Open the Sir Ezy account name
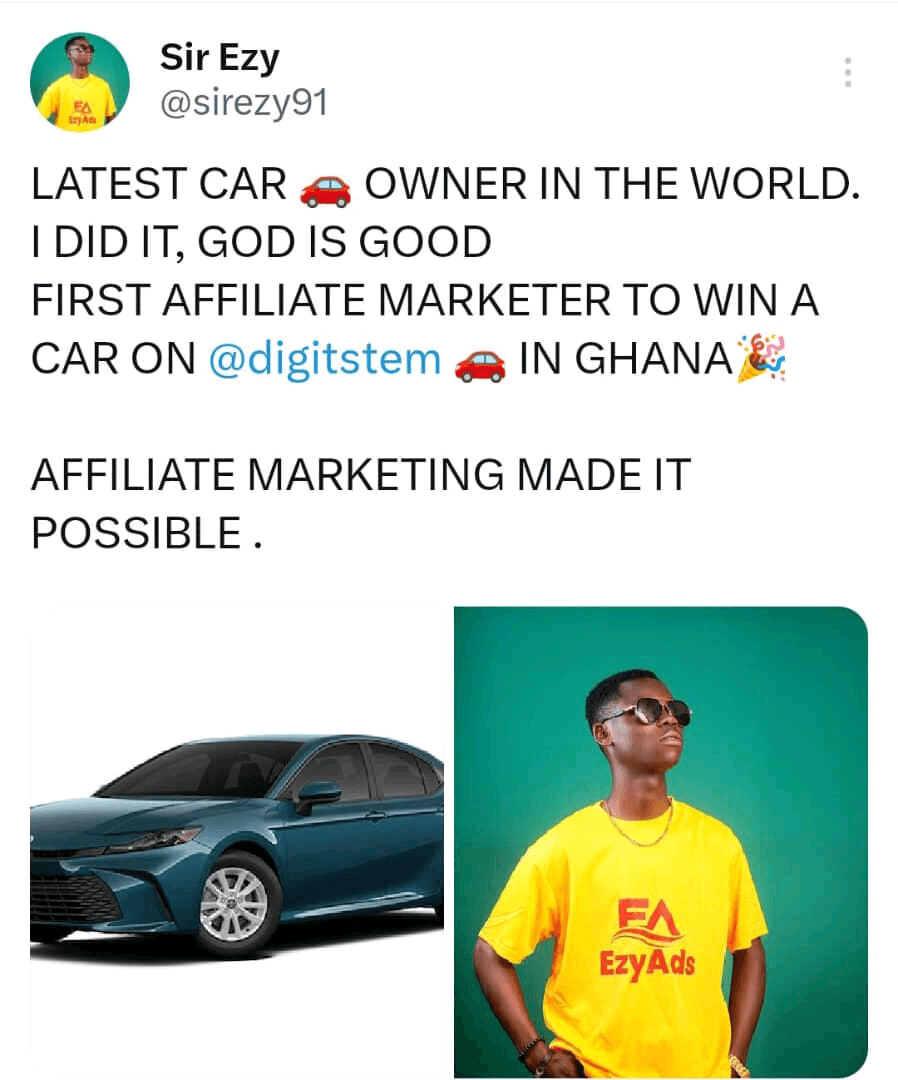 [219, 58]
